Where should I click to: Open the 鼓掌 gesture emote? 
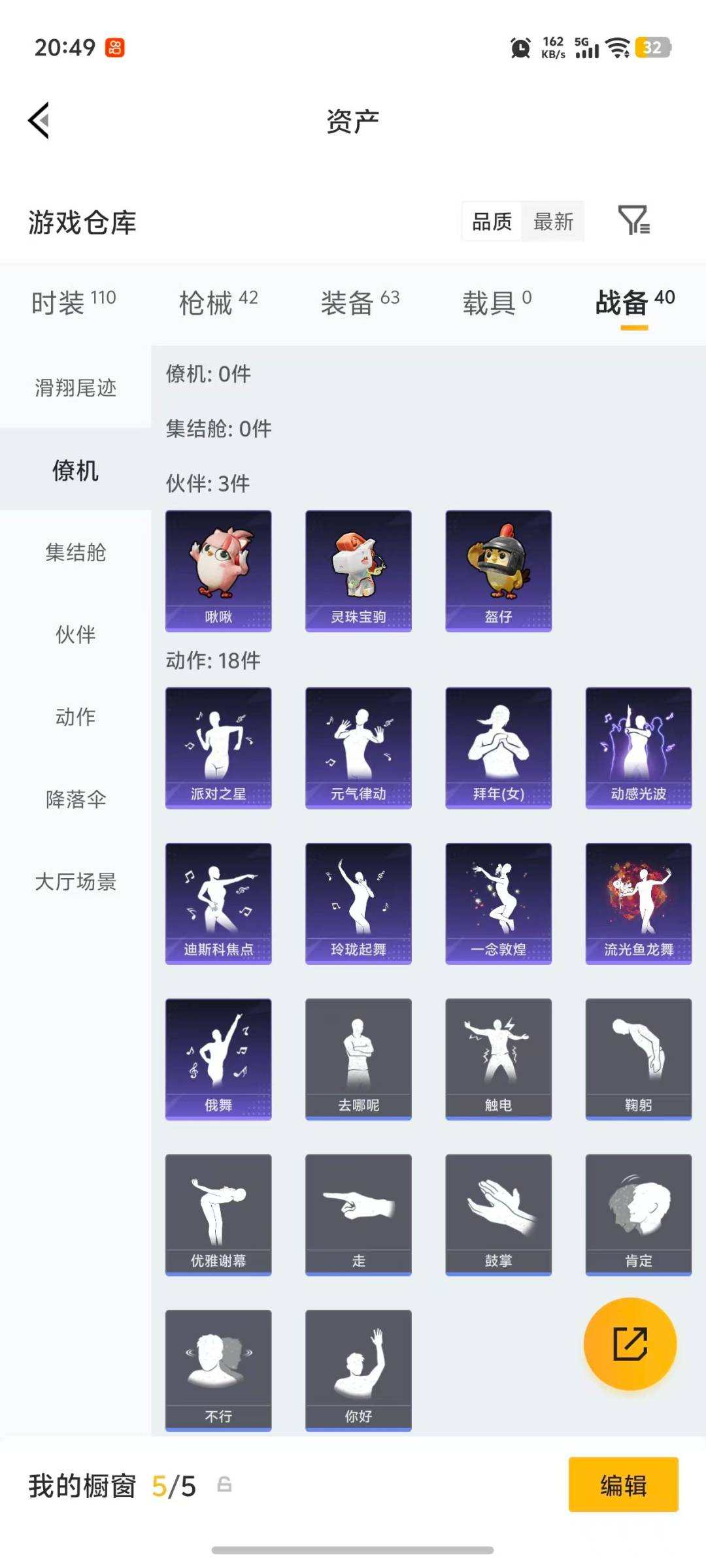click(x=498, y=1217)
